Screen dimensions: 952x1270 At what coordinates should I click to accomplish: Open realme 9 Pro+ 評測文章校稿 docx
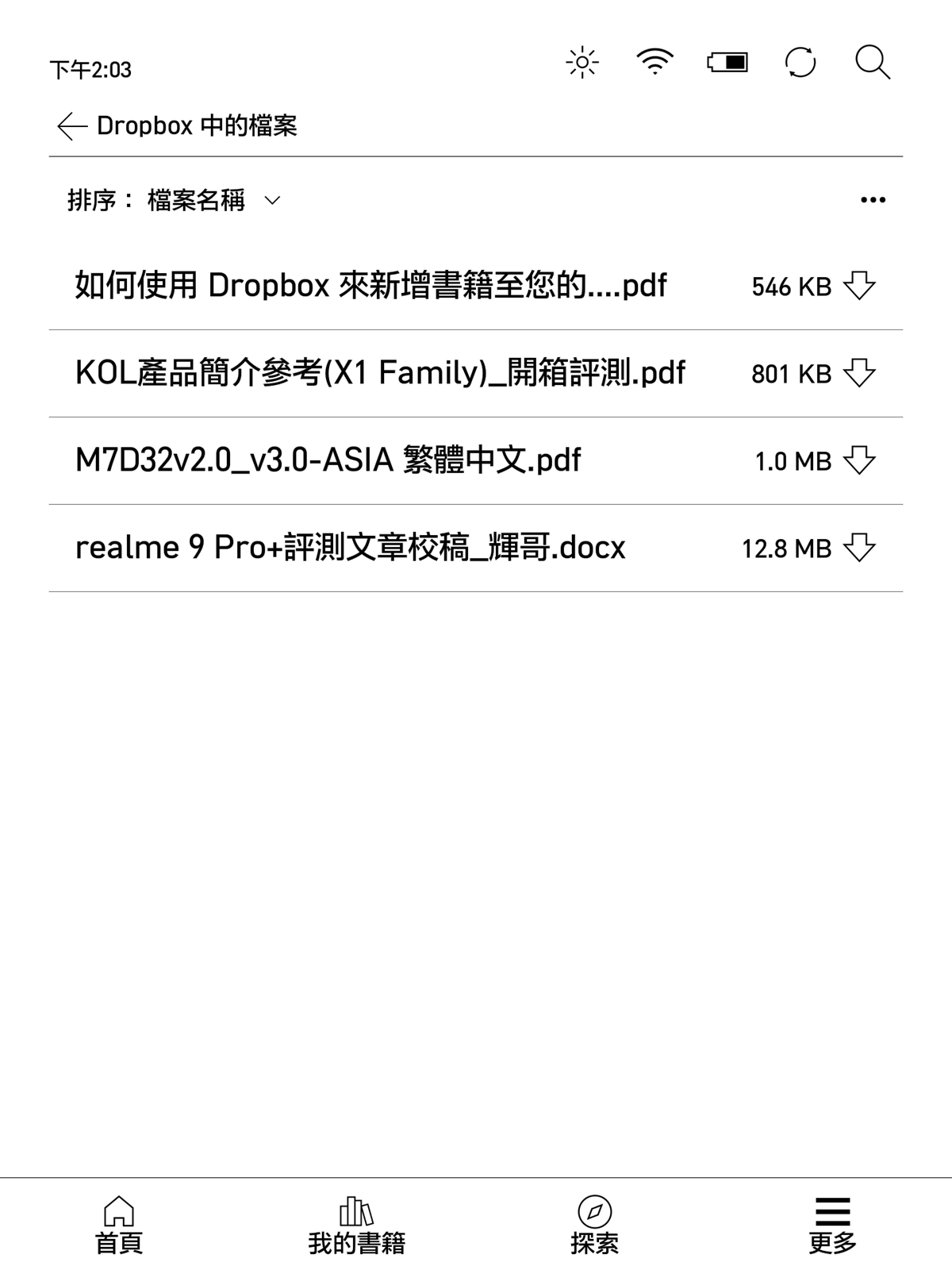tap(350, 548)
